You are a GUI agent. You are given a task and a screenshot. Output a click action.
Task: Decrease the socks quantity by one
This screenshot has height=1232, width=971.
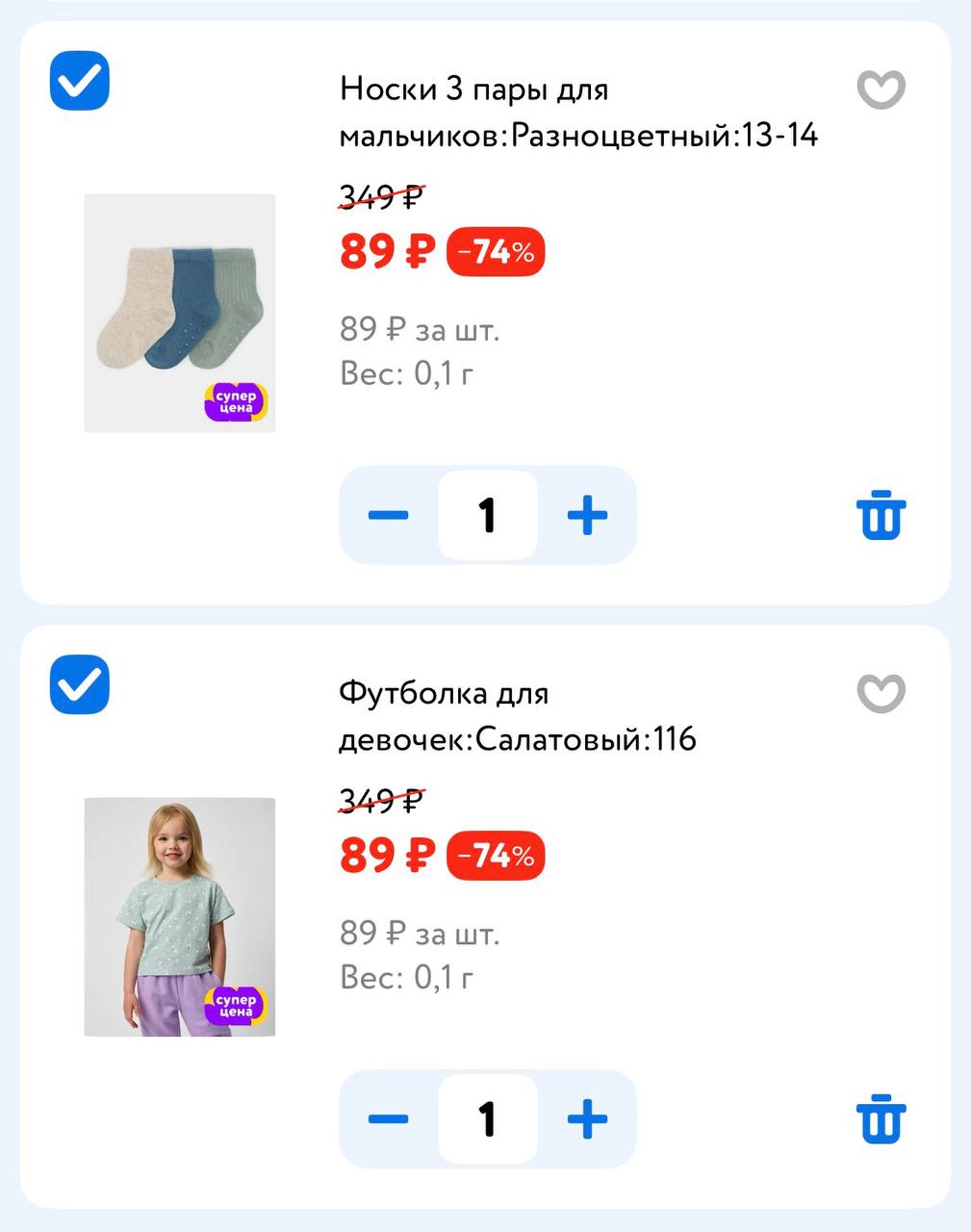[x=389, y=515]
